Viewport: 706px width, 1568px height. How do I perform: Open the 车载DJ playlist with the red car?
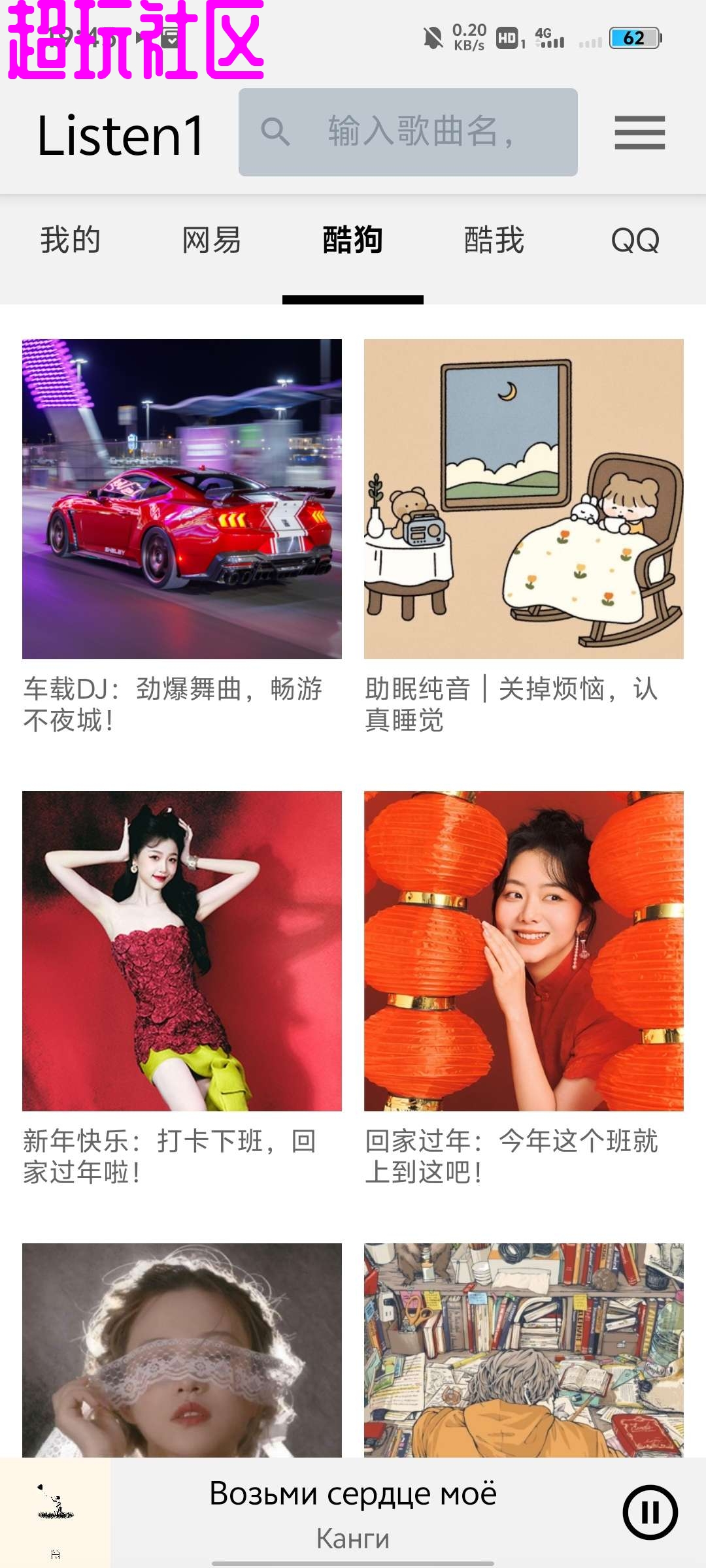coord(182,498)
